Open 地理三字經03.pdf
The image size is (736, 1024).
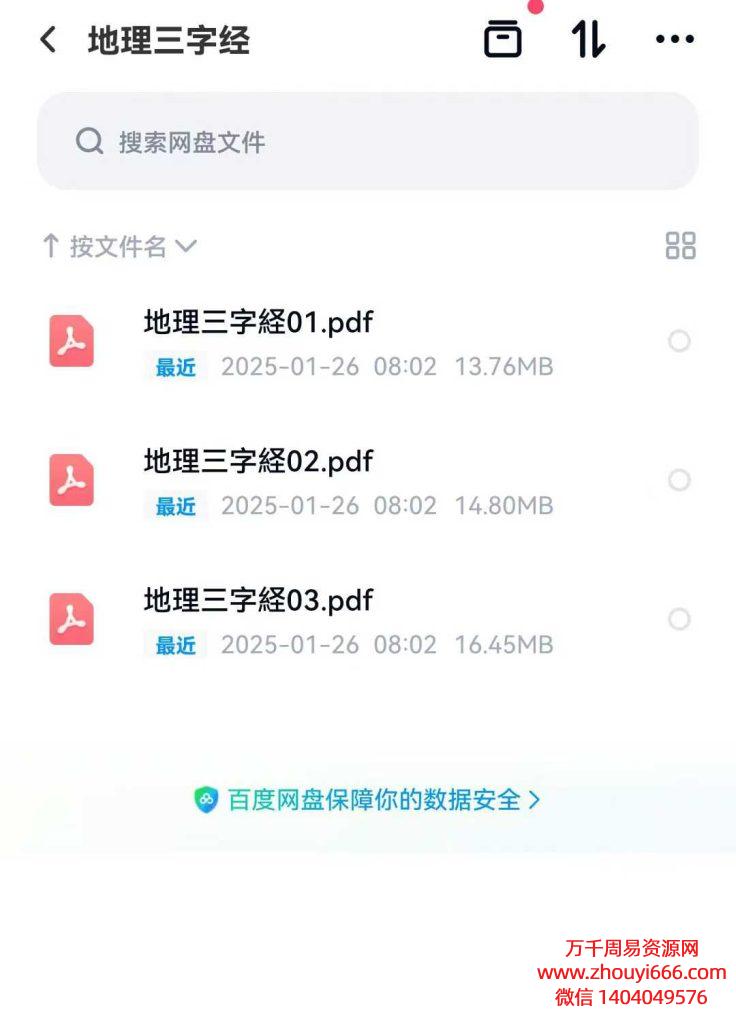(258, 600)
